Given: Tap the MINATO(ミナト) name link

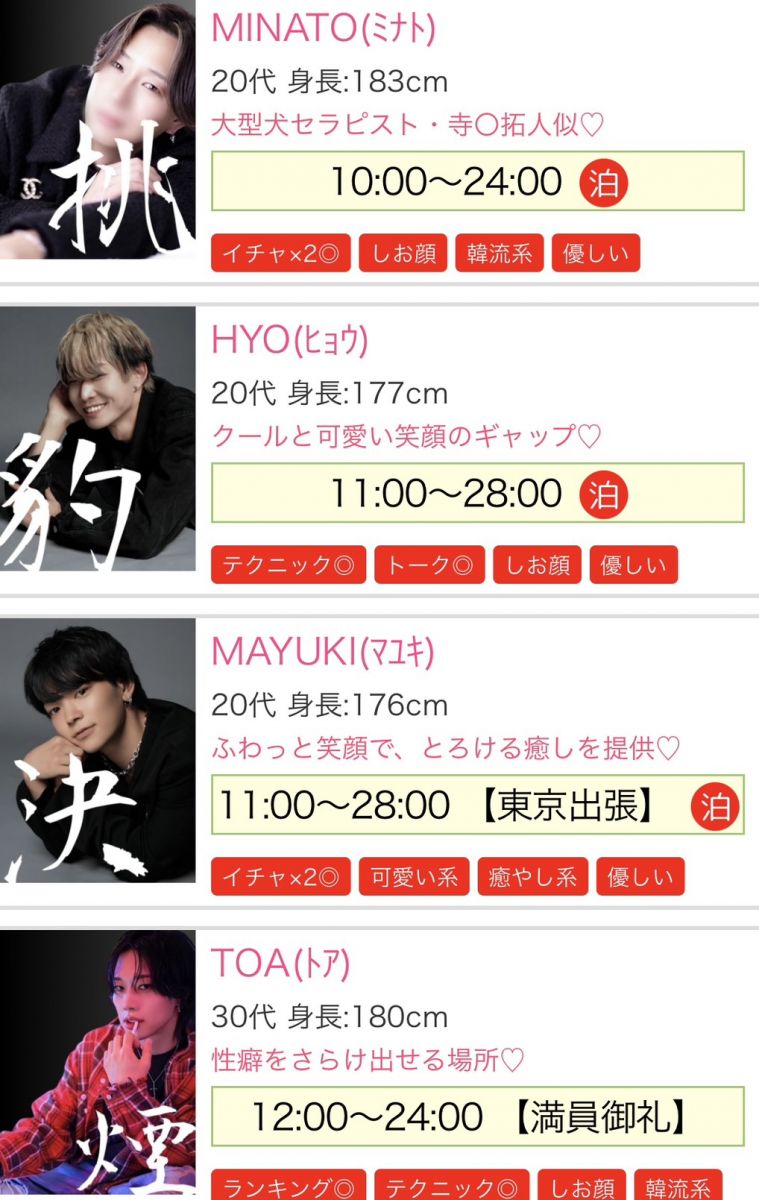Looking at the screenshot, I should point(323,28).
